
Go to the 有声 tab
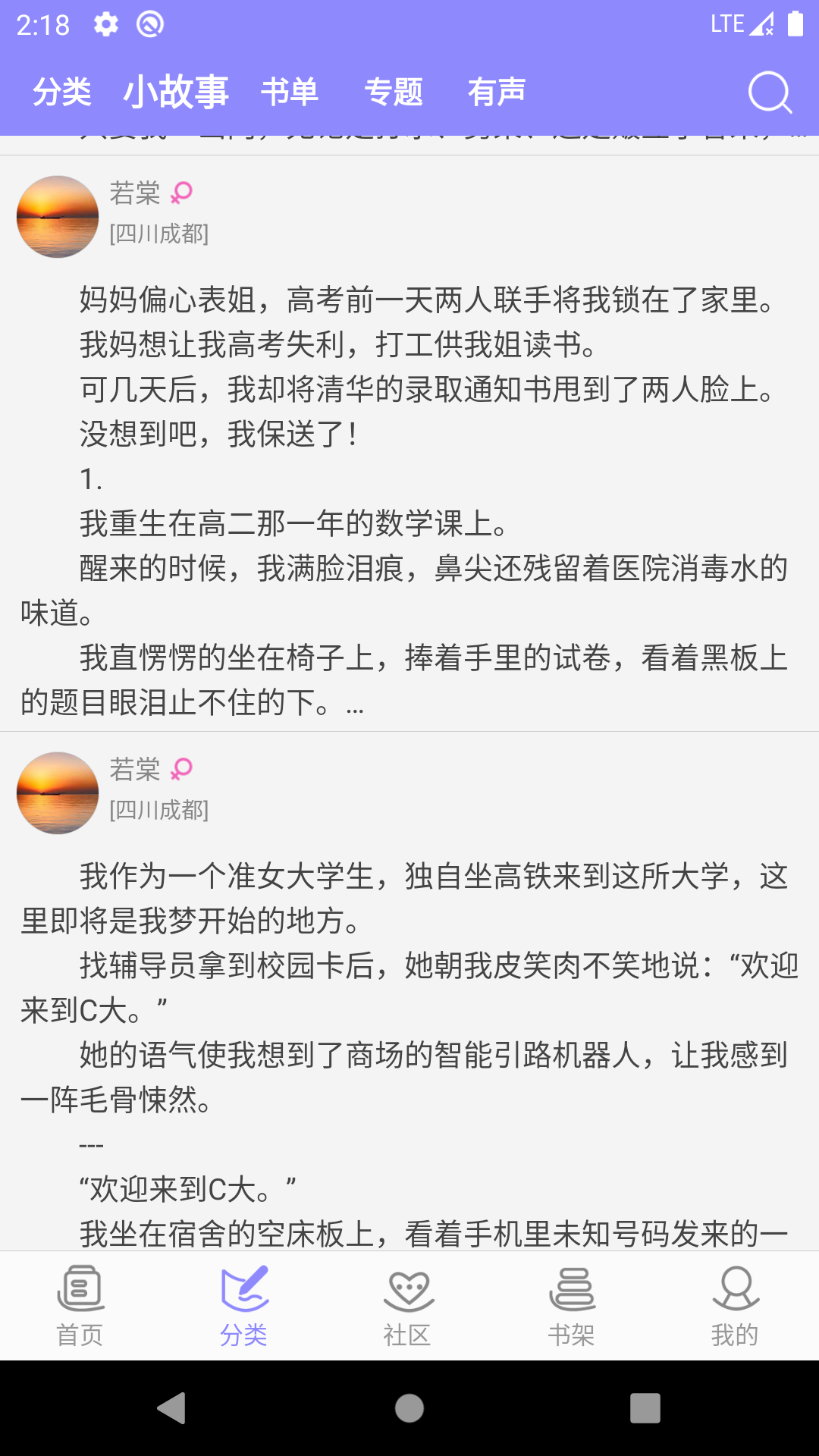(x=497, y=93)
